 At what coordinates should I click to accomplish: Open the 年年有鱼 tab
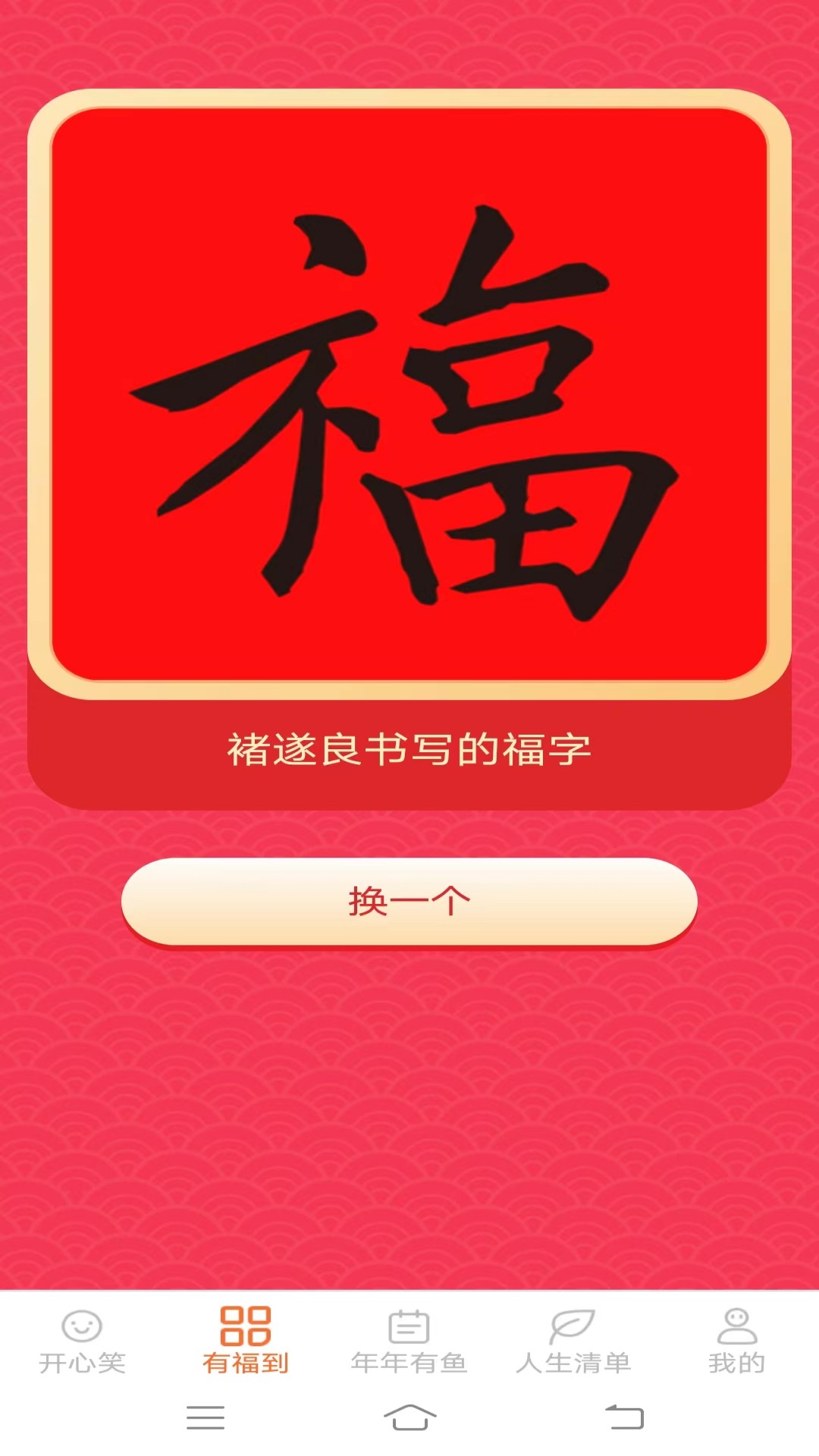pos(409,1341)
